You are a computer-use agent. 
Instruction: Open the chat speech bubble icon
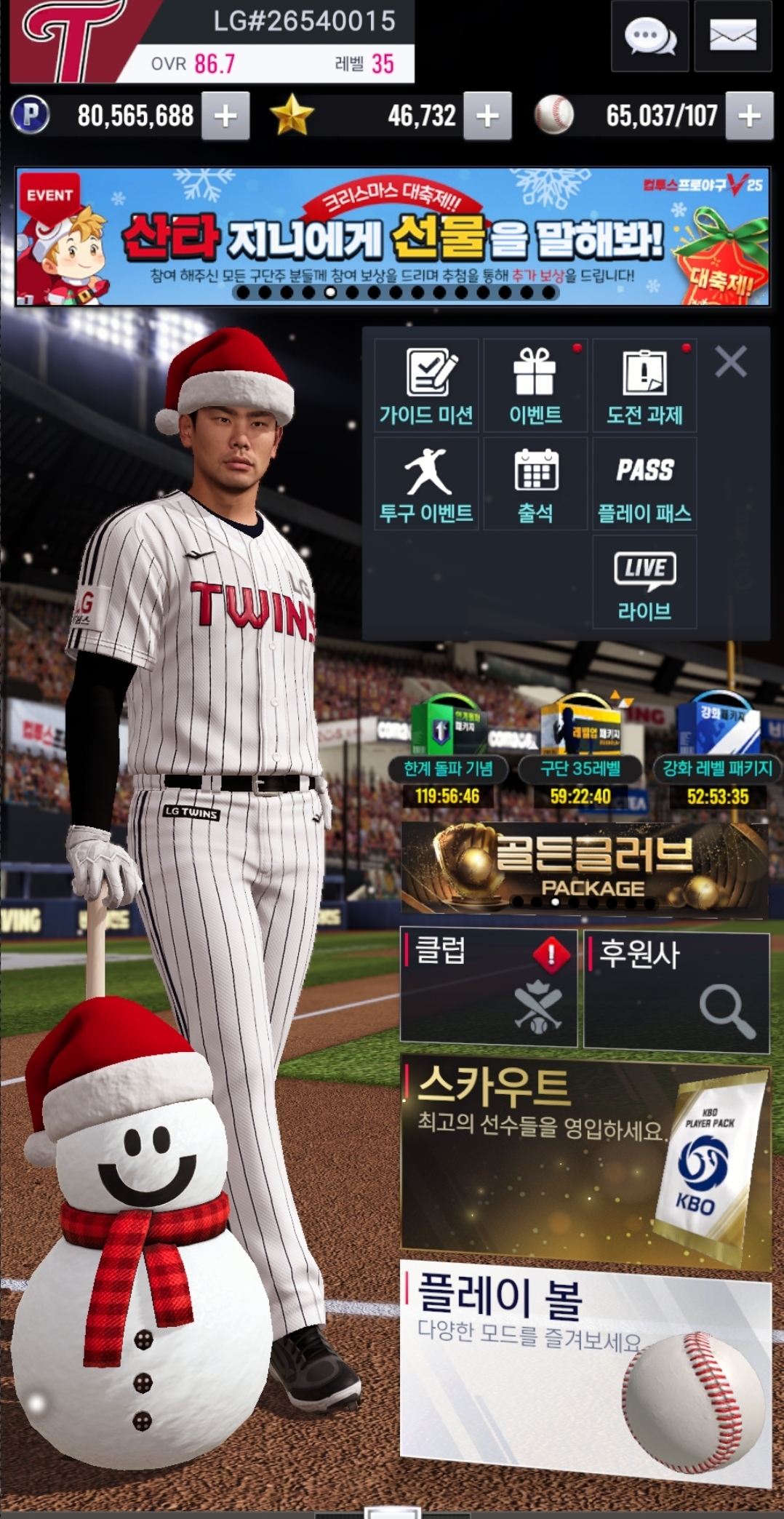pyautogui.click(x=649, y=36)
